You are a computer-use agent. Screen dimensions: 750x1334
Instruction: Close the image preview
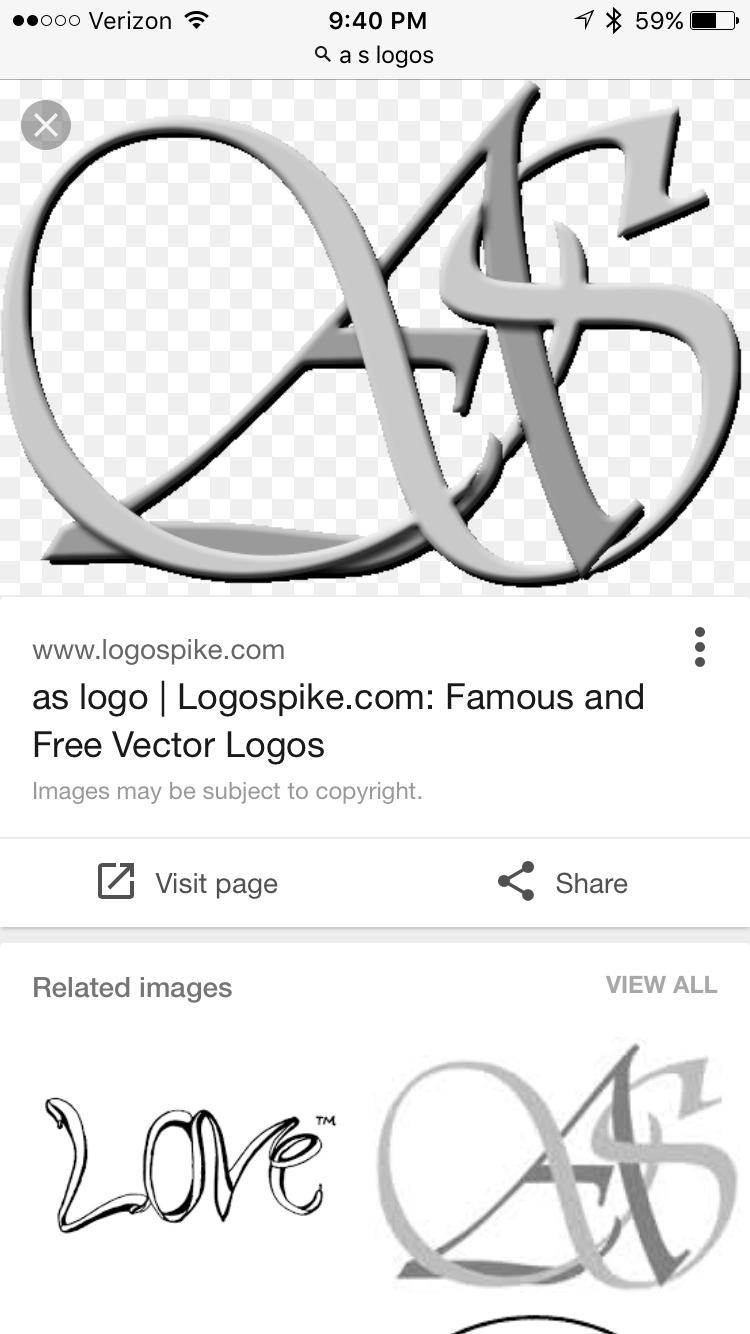tap(46, 126)
